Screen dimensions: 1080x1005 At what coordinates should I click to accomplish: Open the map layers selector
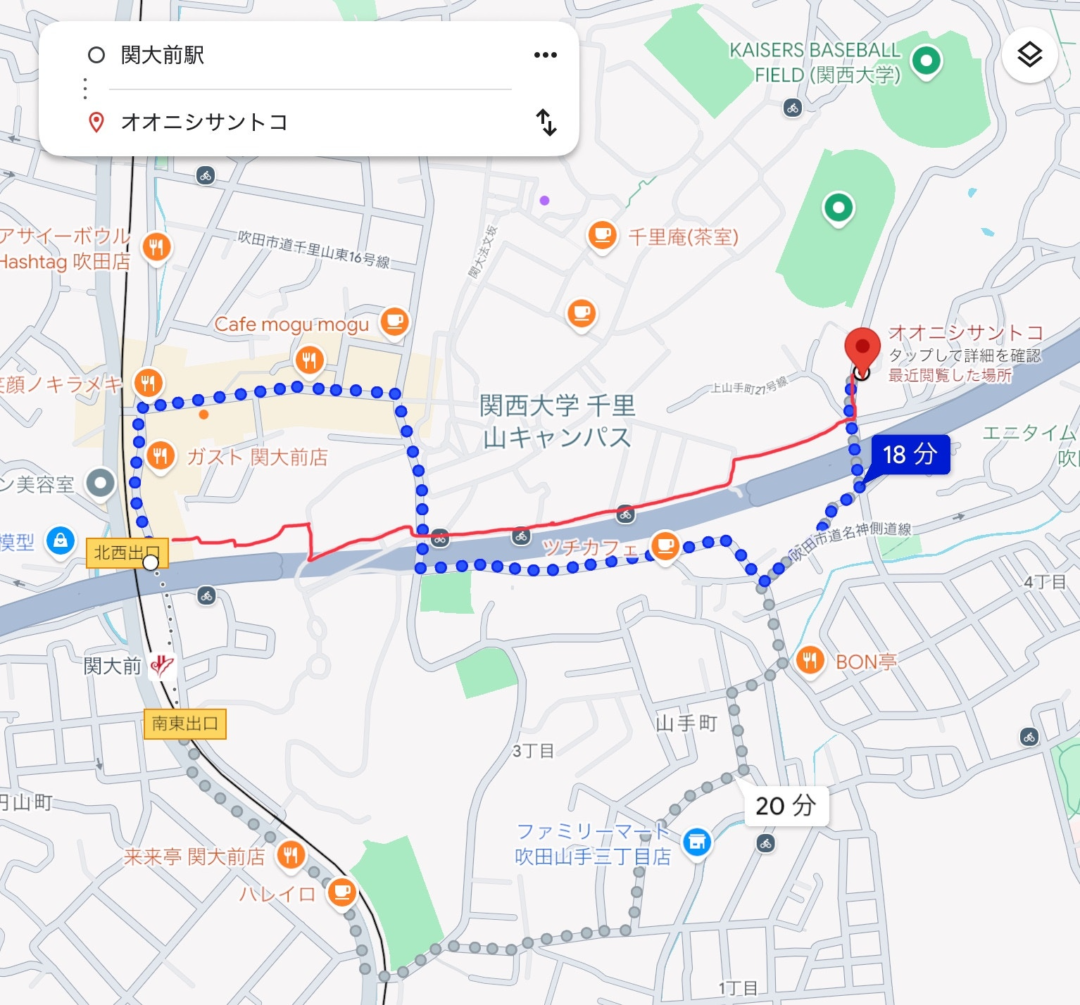pyautogui.click(x=1029, y=55)
